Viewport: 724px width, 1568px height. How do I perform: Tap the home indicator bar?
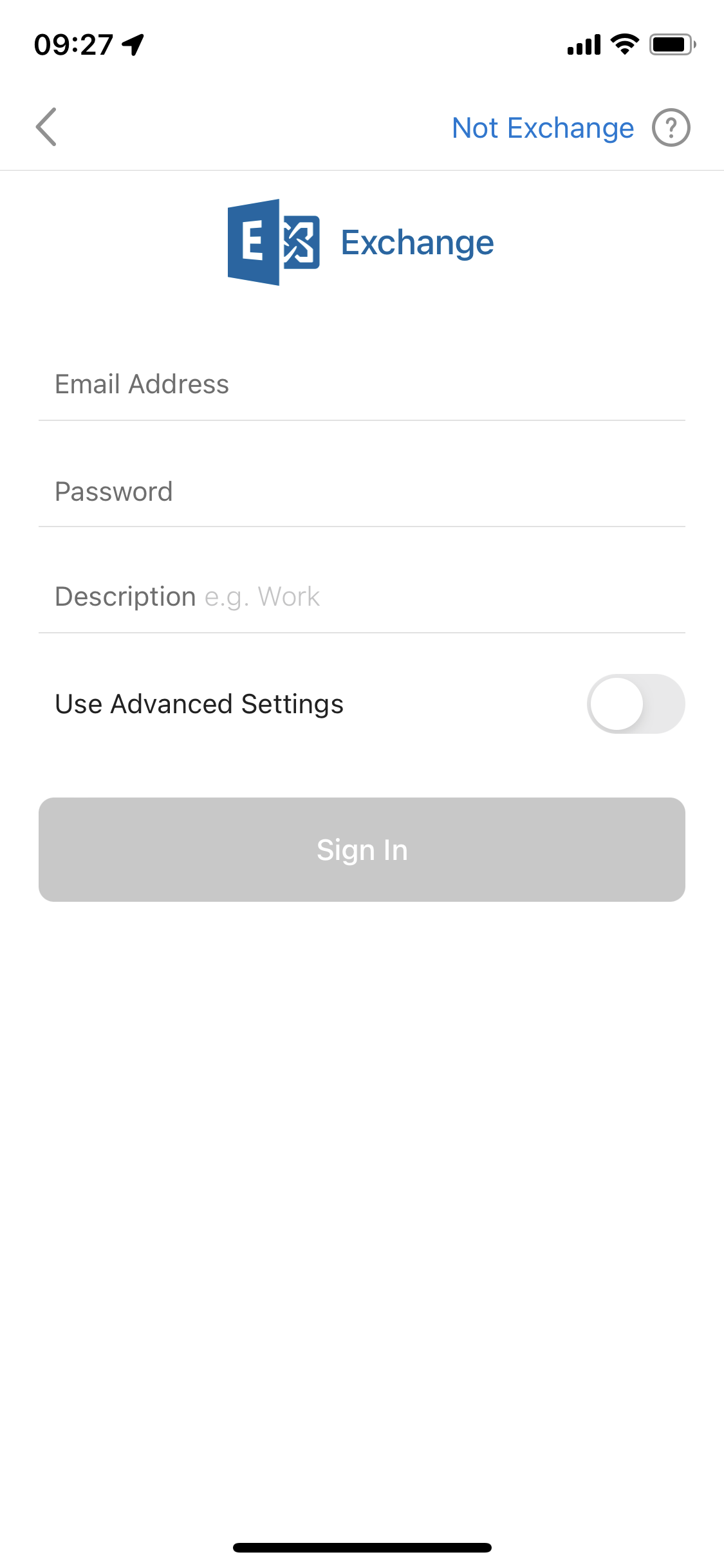click(362, 1545)
